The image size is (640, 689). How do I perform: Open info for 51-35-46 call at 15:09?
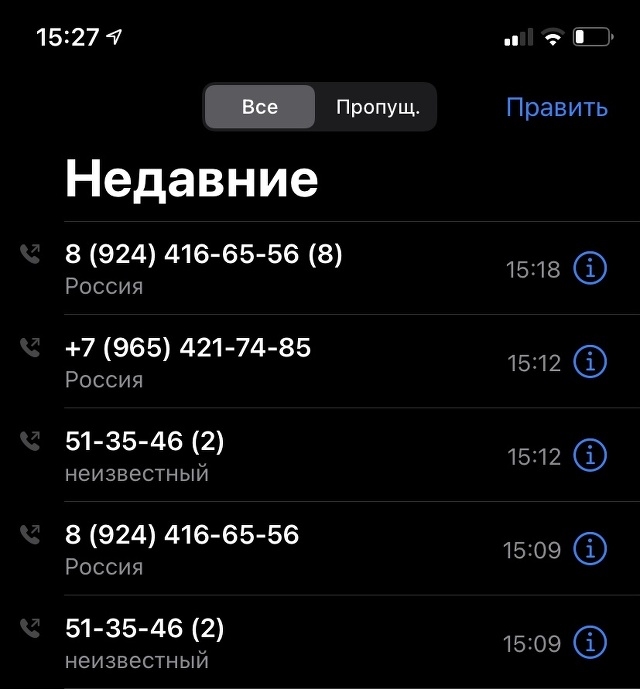click(590, 642)
